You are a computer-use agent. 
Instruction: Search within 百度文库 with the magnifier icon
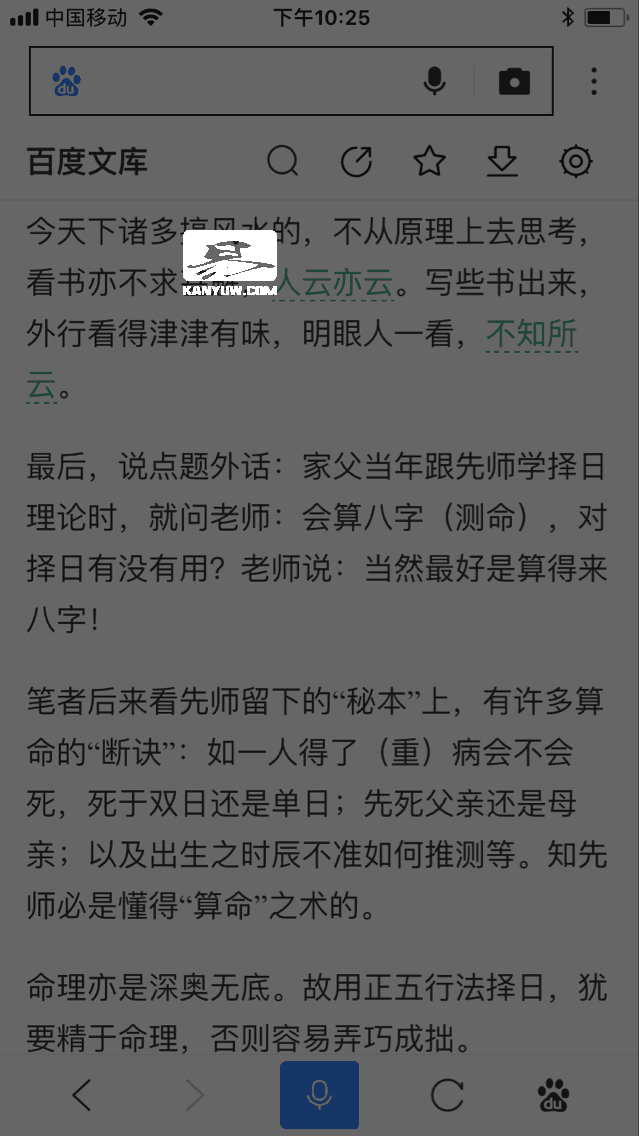coord(283,161)
